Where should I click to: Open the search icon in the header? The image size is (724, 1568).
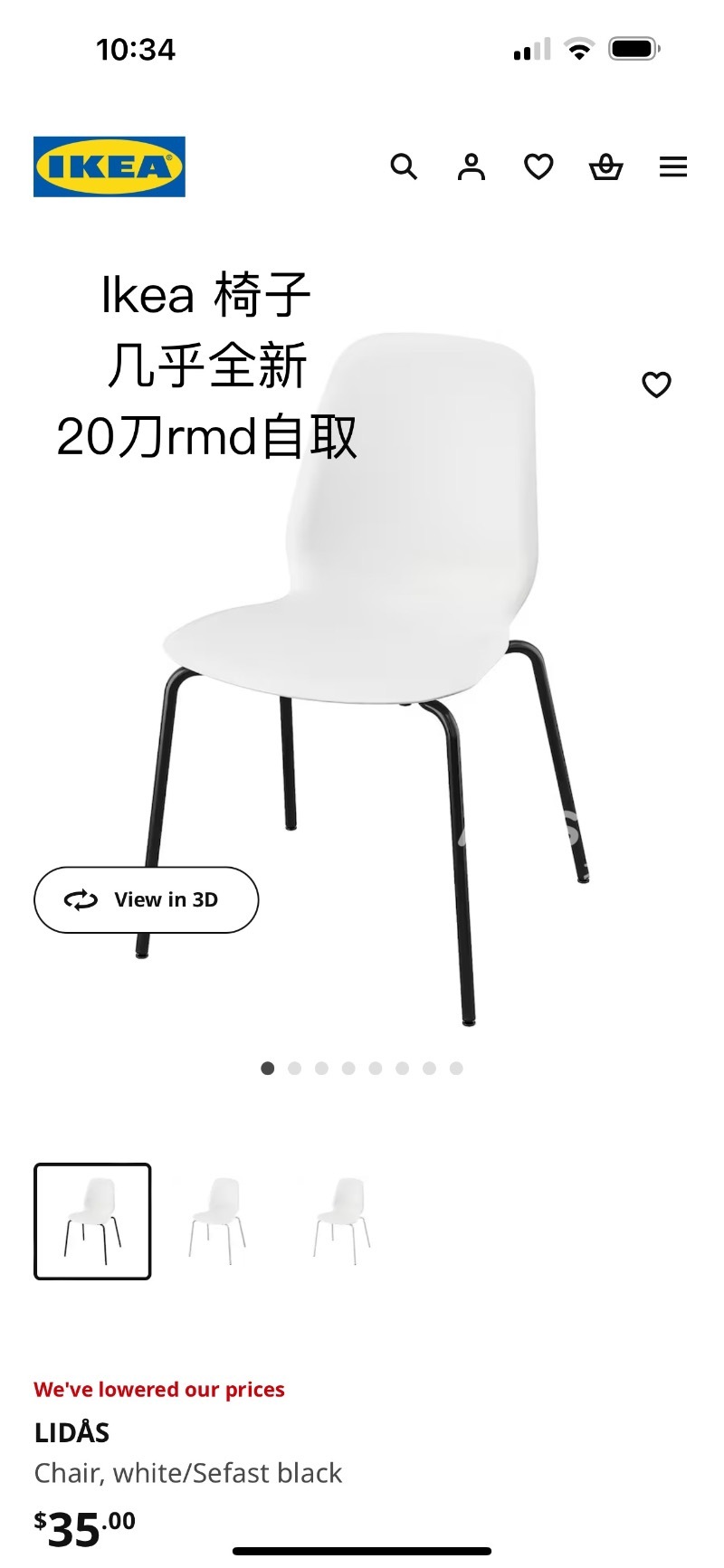[404, 166]
